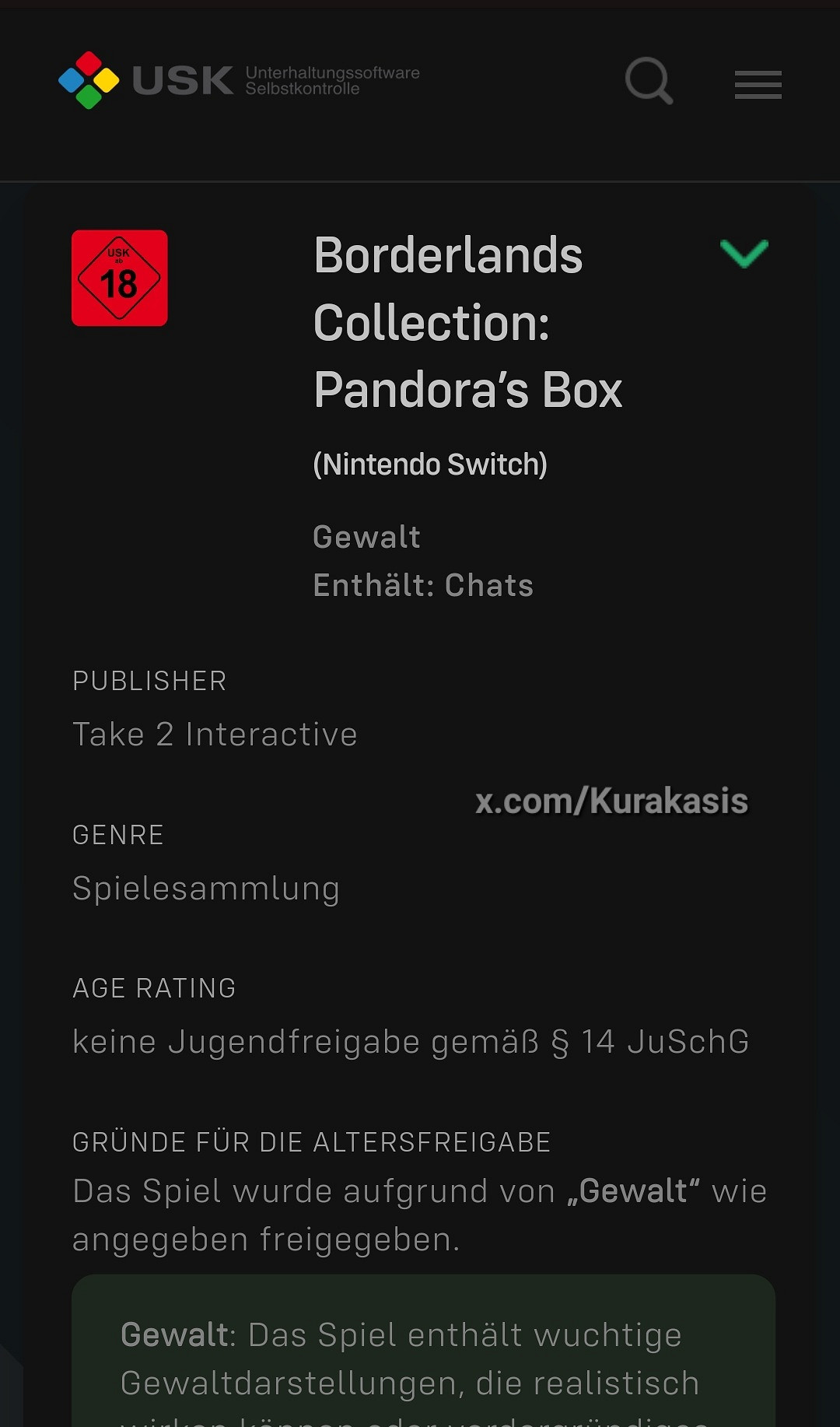Image resolution: width=840 pixels, height=1427 pixels.
Task: Open the hamburger menu
Action: click(x=758, y=84)
